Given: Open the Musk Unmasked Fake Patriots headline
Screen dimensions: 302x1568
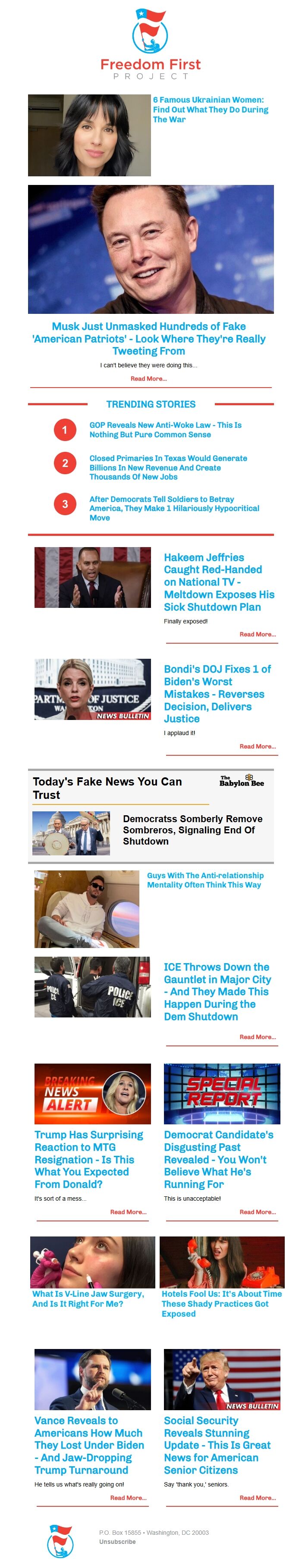Looking at the screenshot, I should tap(148, 338).
